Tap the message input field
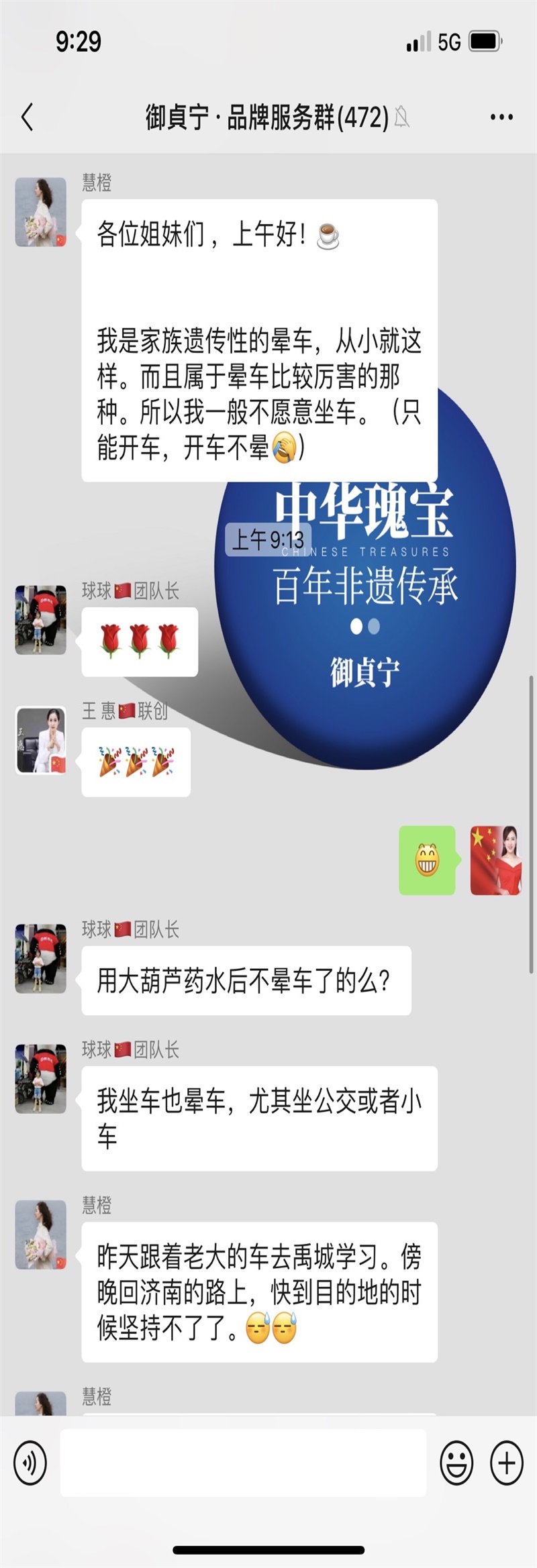The height and width of the screenshot is (1568, 537). click(243, 1463)
